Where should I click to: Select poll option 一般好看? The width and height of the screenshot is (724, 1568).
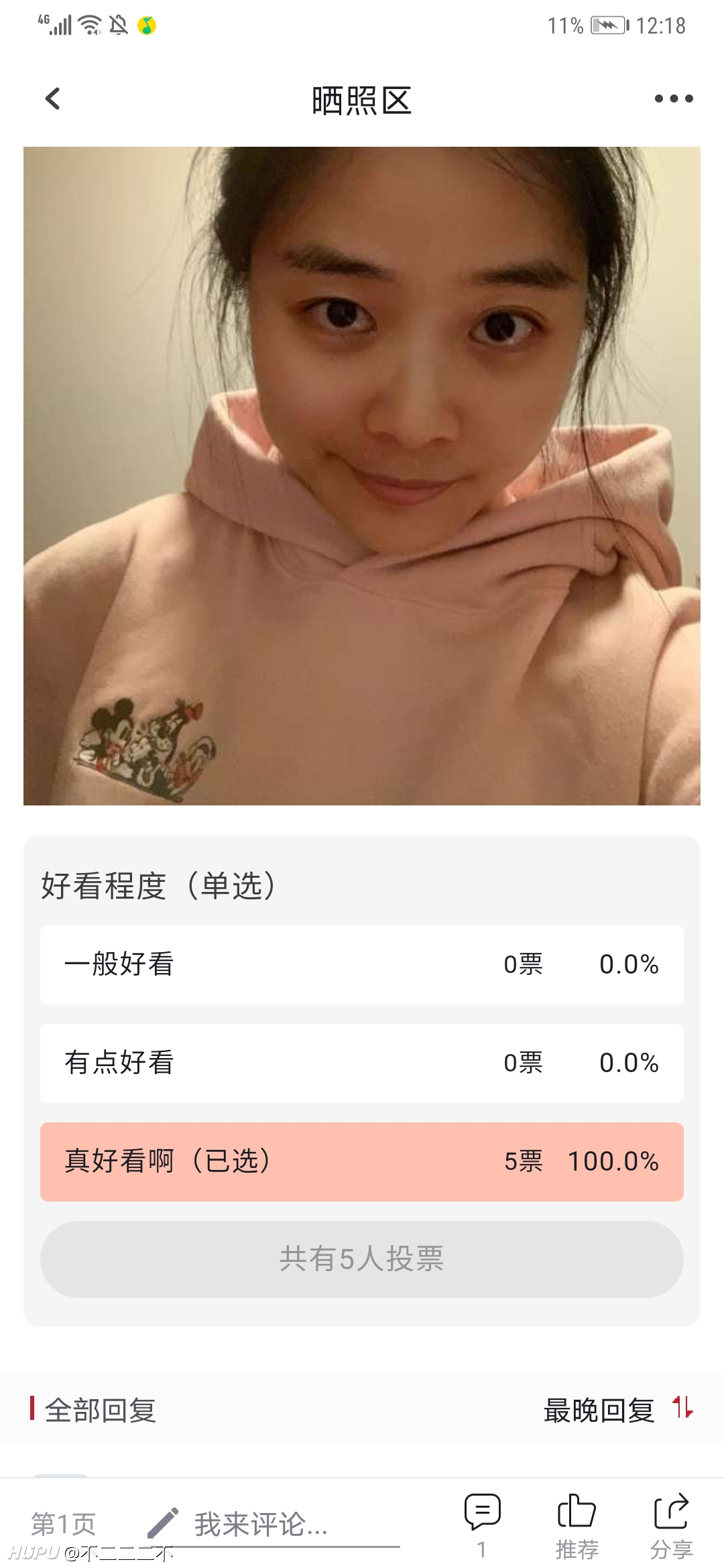point(362,964)
